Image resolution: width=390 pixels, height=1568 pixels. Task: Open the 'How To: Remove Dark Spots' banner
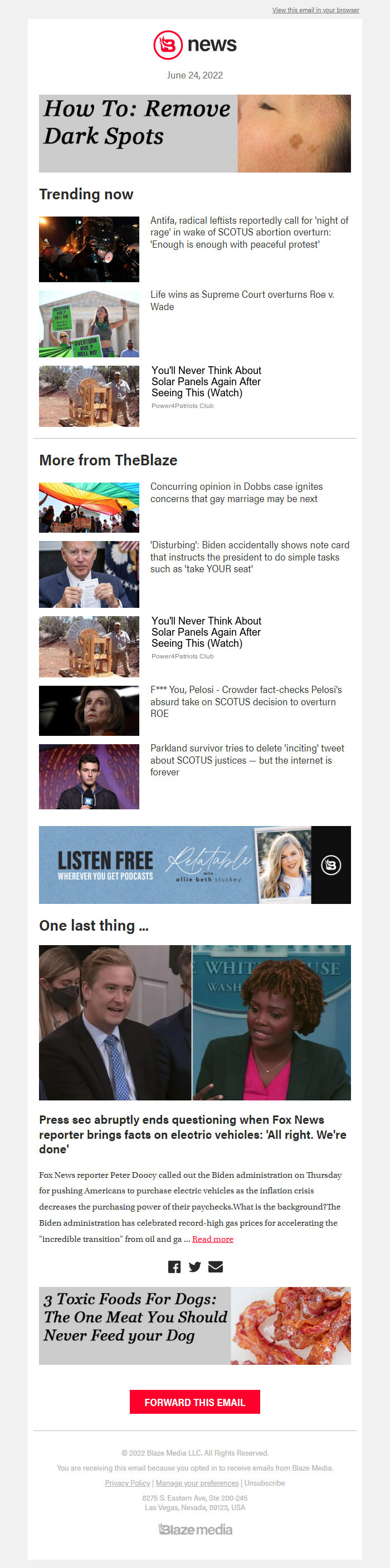pos(194,133)
